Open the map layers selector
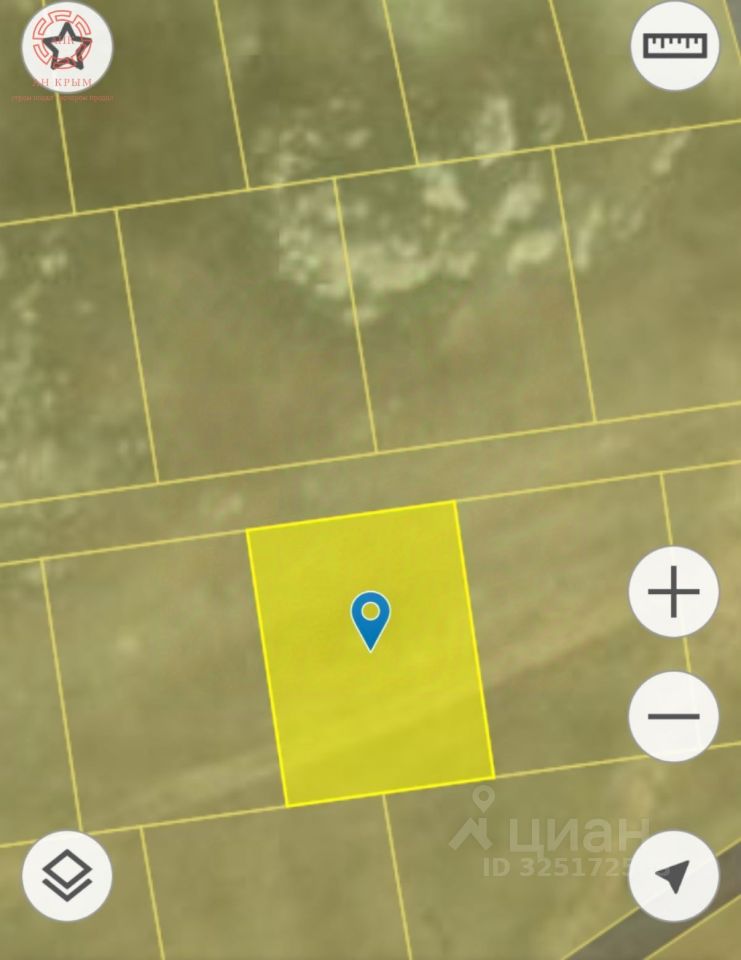The image size is (741, 960). click(67, 876)
